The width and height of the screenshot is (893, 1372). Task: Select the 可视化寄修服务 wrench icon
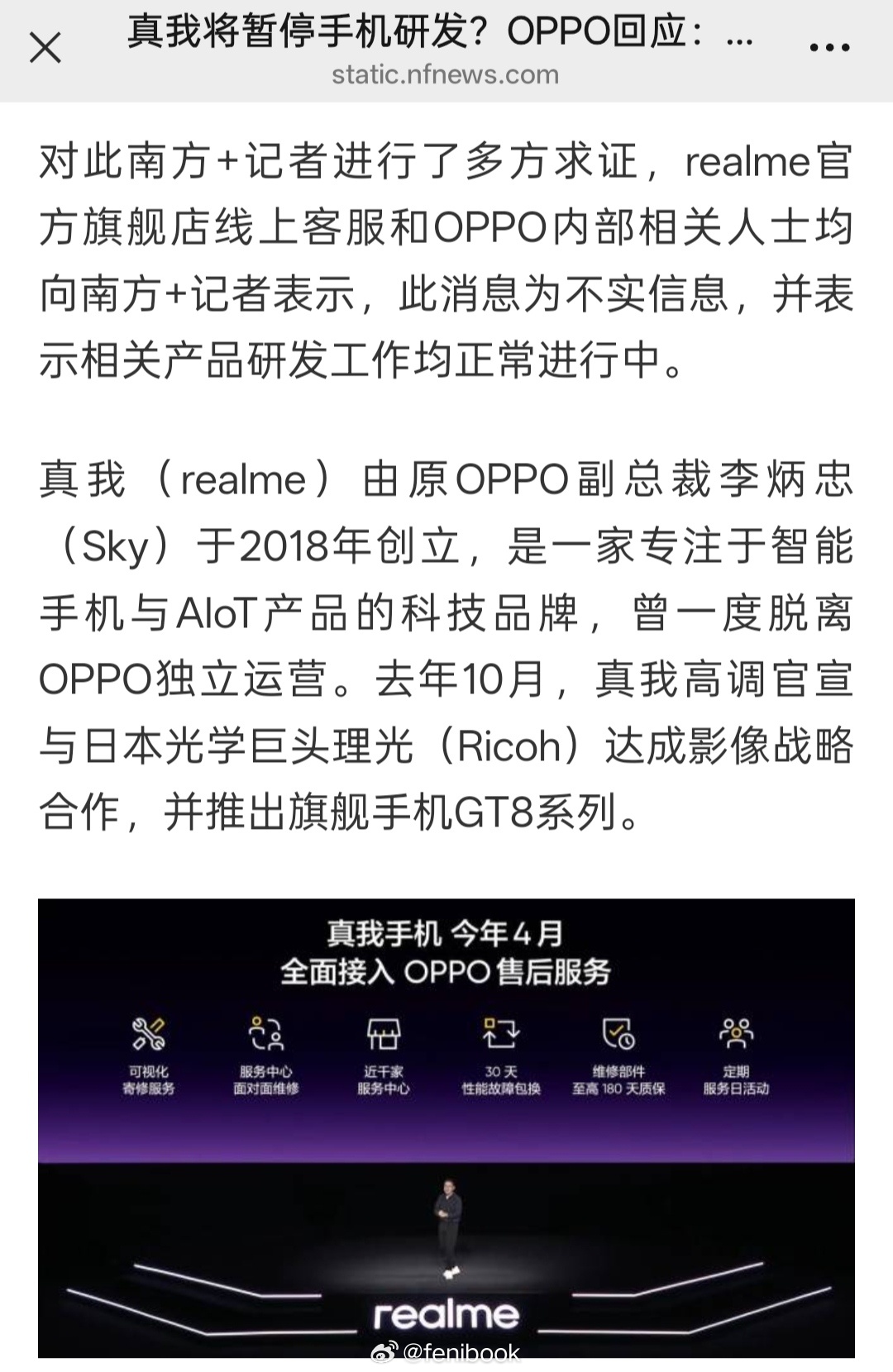149,1031
